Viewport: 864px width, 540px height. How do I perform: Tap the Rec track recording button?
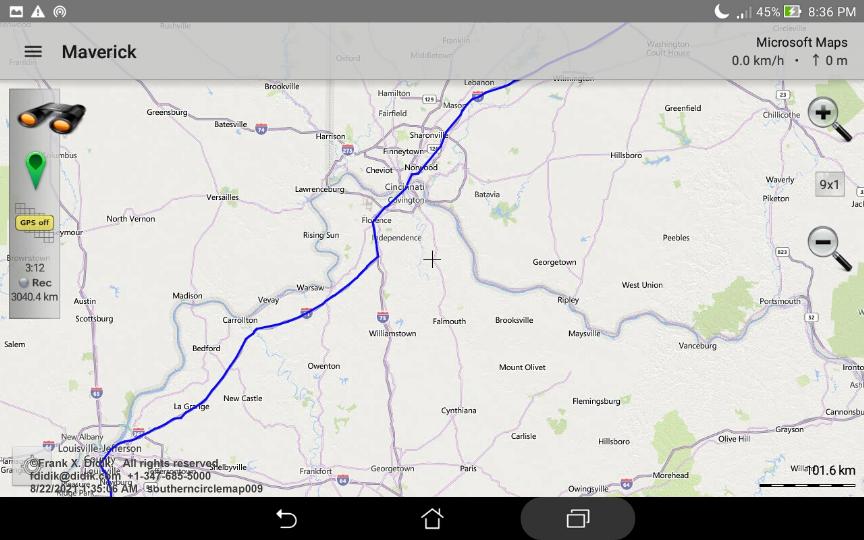point(35,283)
